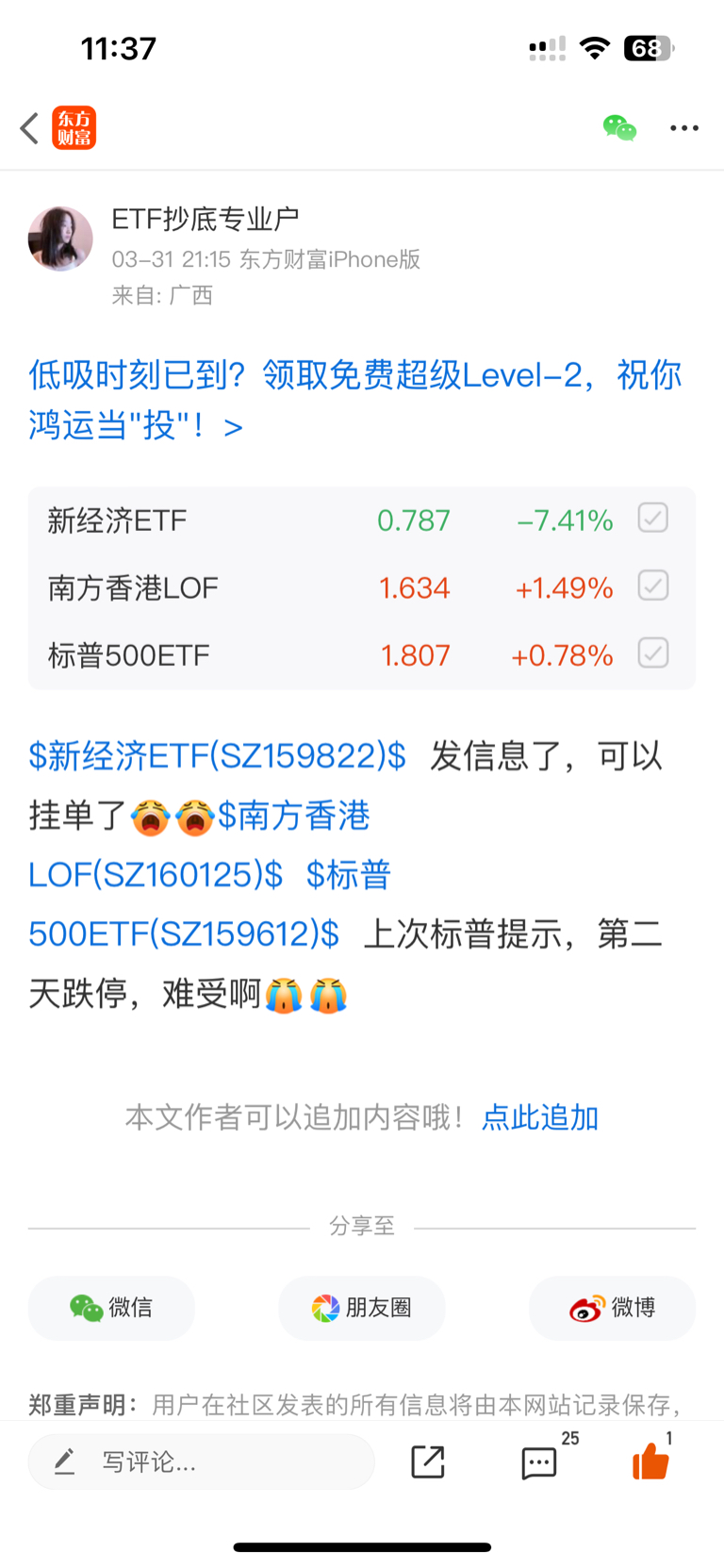This screenshot has width=724, height=1568.
Task: Open the Level-2 promotional link
Action: click(x=358, y=396)
